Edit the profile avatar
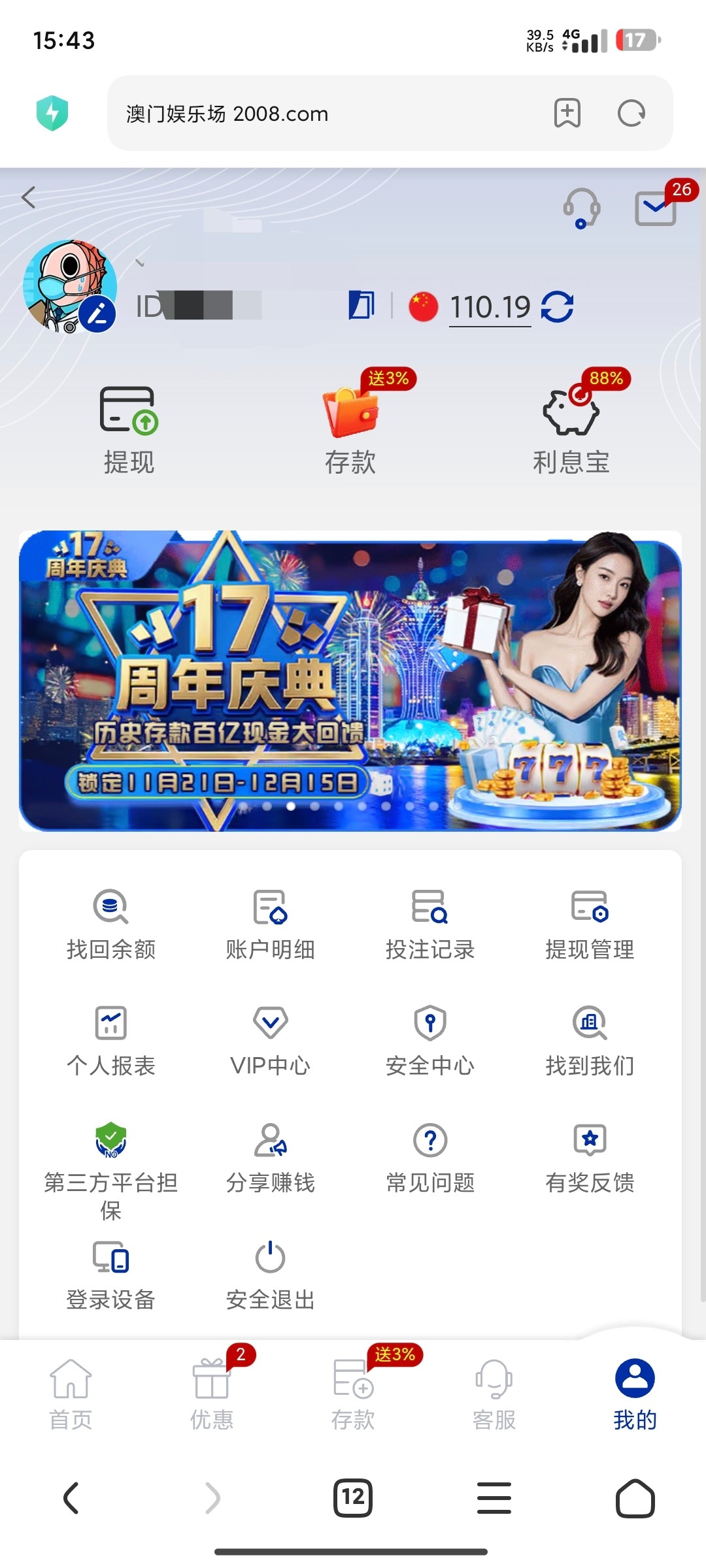Viewport: 706px width, 1568px height. coord(97,315)
